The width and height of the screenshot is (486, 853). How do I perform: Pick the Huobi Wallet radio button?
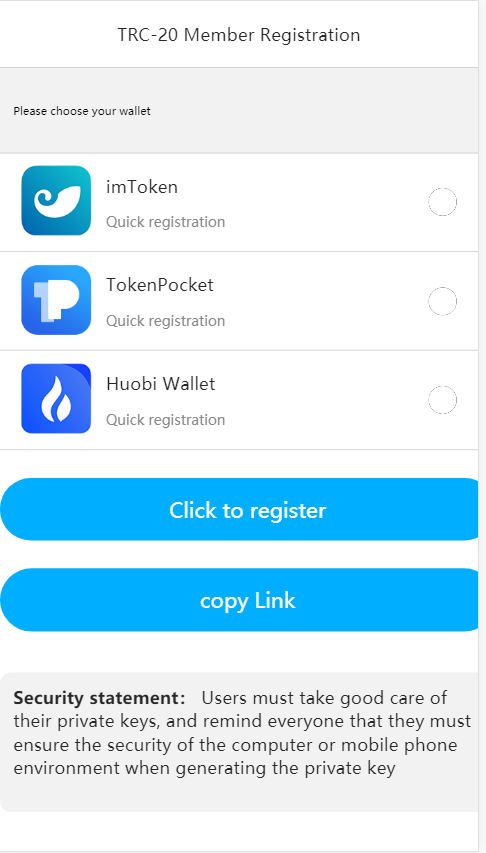pyautogui.click(x=442, y=400)
